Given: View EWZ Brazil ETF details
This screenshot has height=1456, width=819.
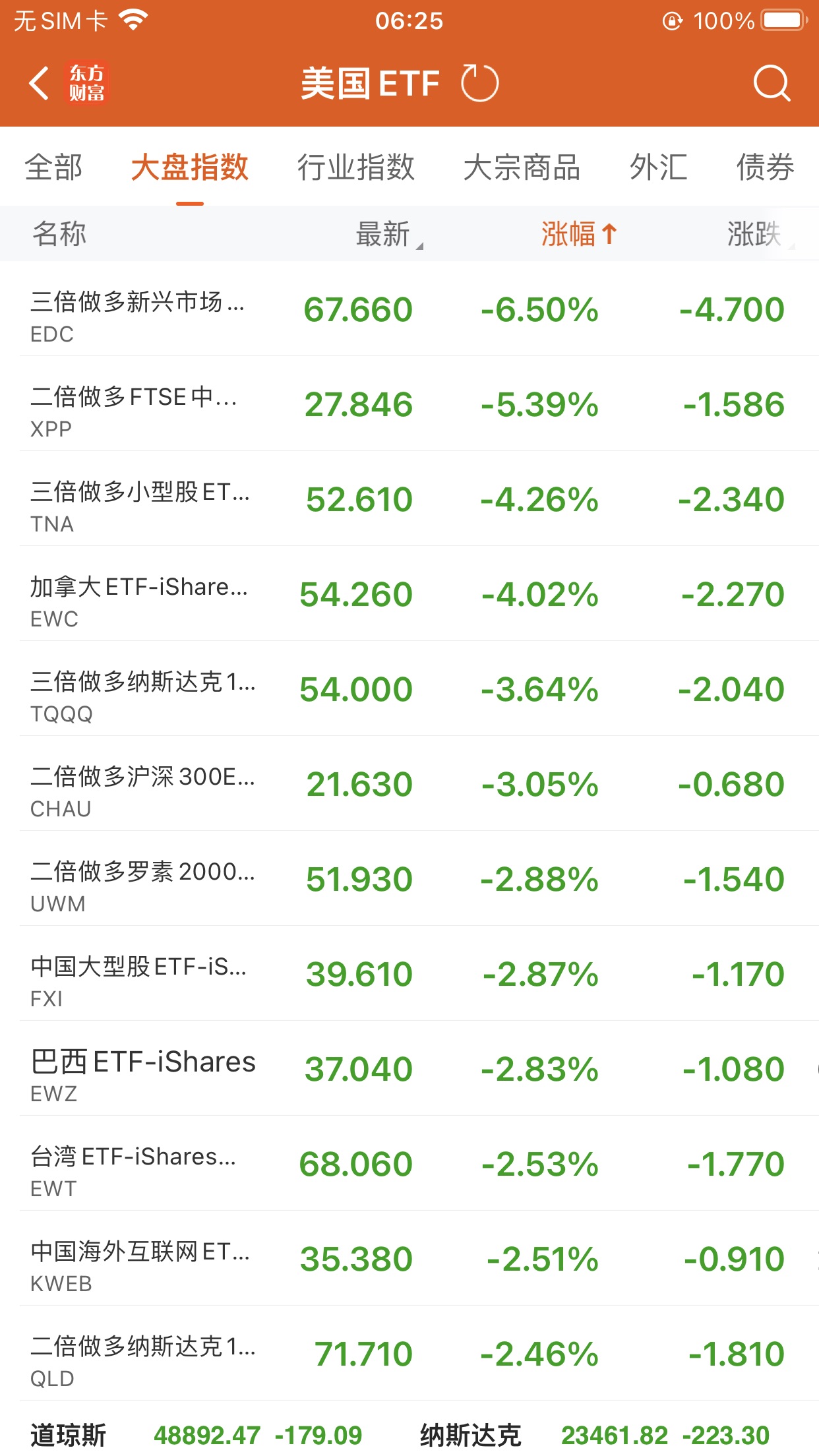Looking at the screenshot, I should click(409, 1070).
